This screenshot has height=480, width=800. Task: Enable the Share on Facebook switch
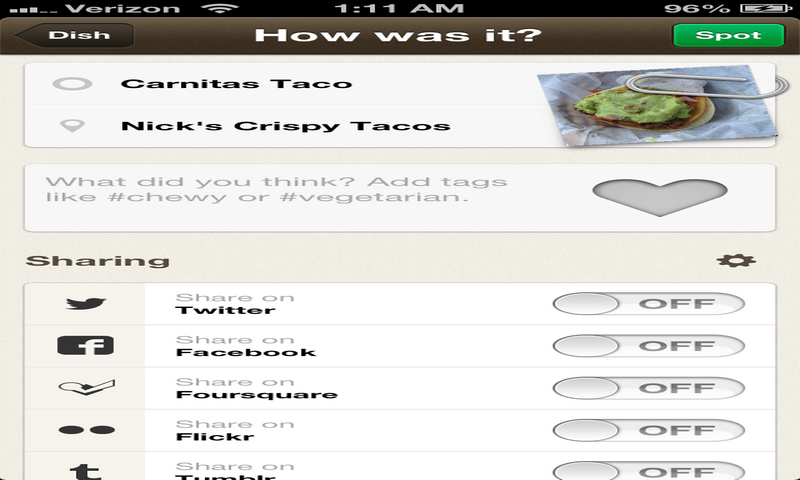click(x=648, y=346)
